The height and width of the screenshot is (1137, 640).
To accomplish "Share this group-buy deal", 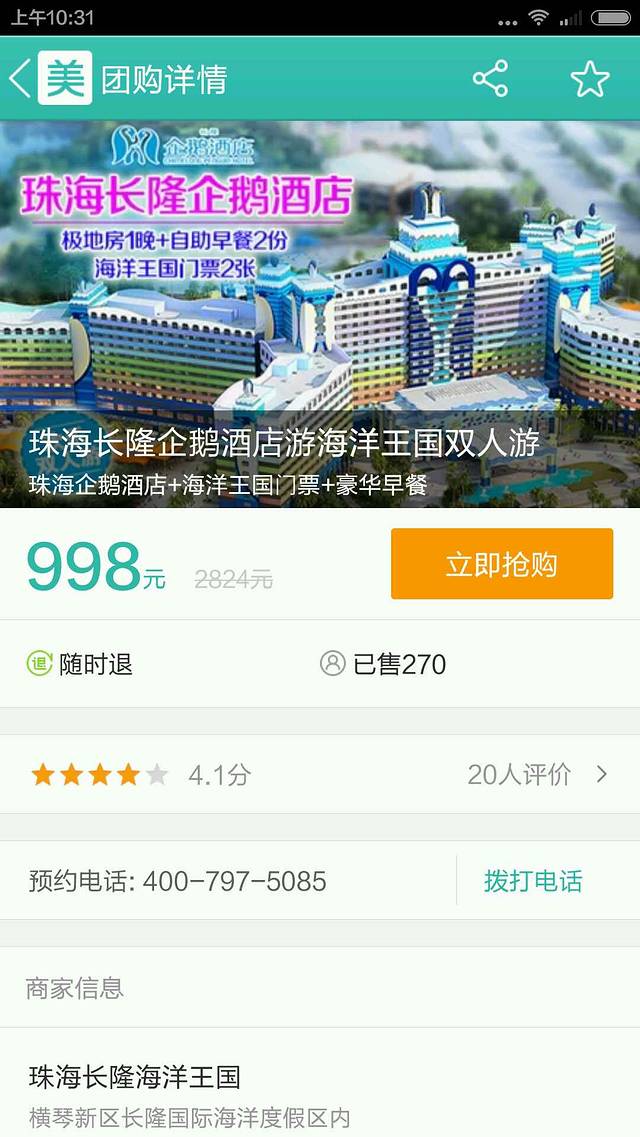I will [x=490, y=78].
